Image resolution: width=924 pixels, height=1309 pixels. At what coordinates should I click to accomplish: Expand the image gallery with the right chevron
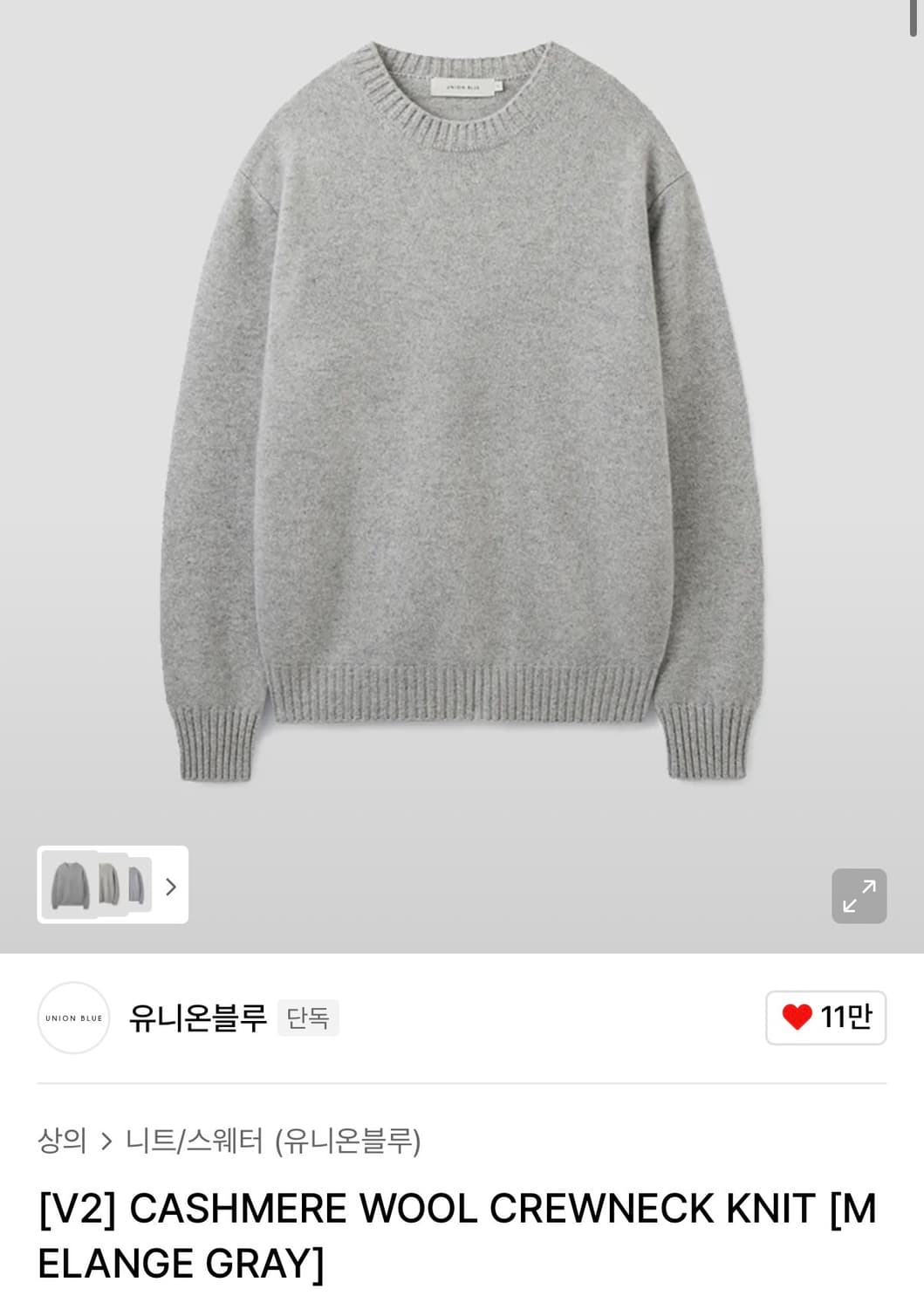[x=171, y=887]
